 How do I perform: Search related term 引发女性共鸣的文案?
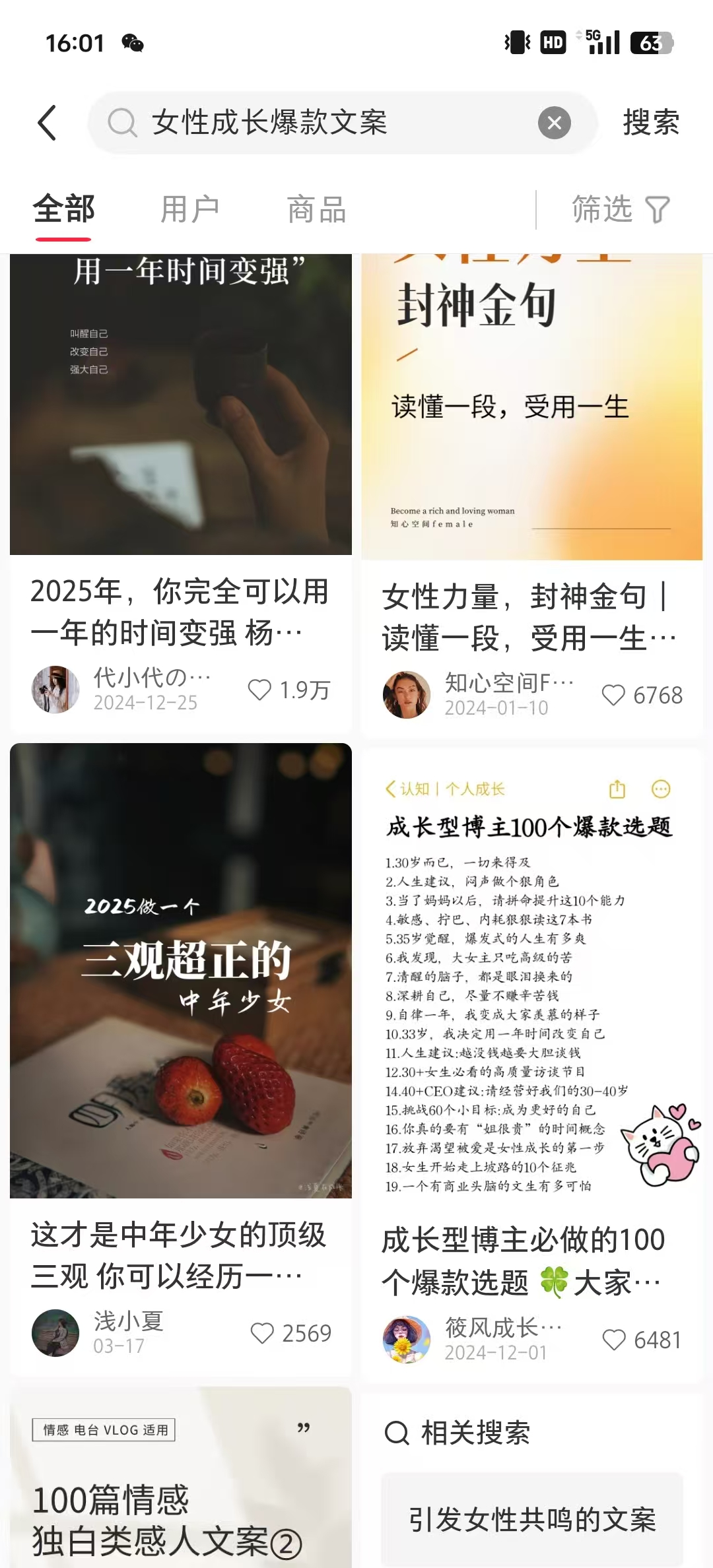[531, 1519]
